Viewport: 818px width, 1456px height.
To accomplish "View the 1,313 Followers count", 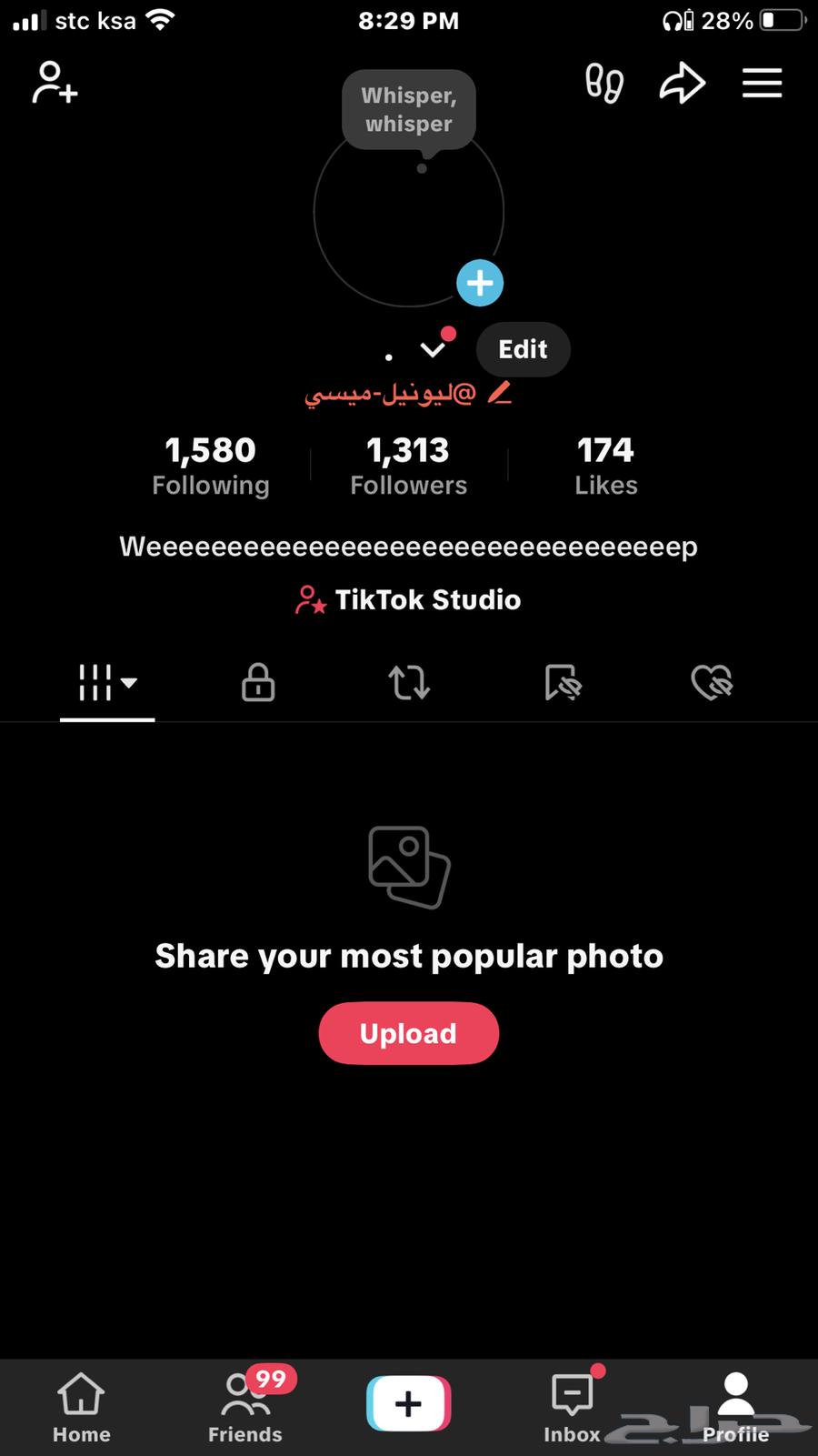I will point(408,464).
